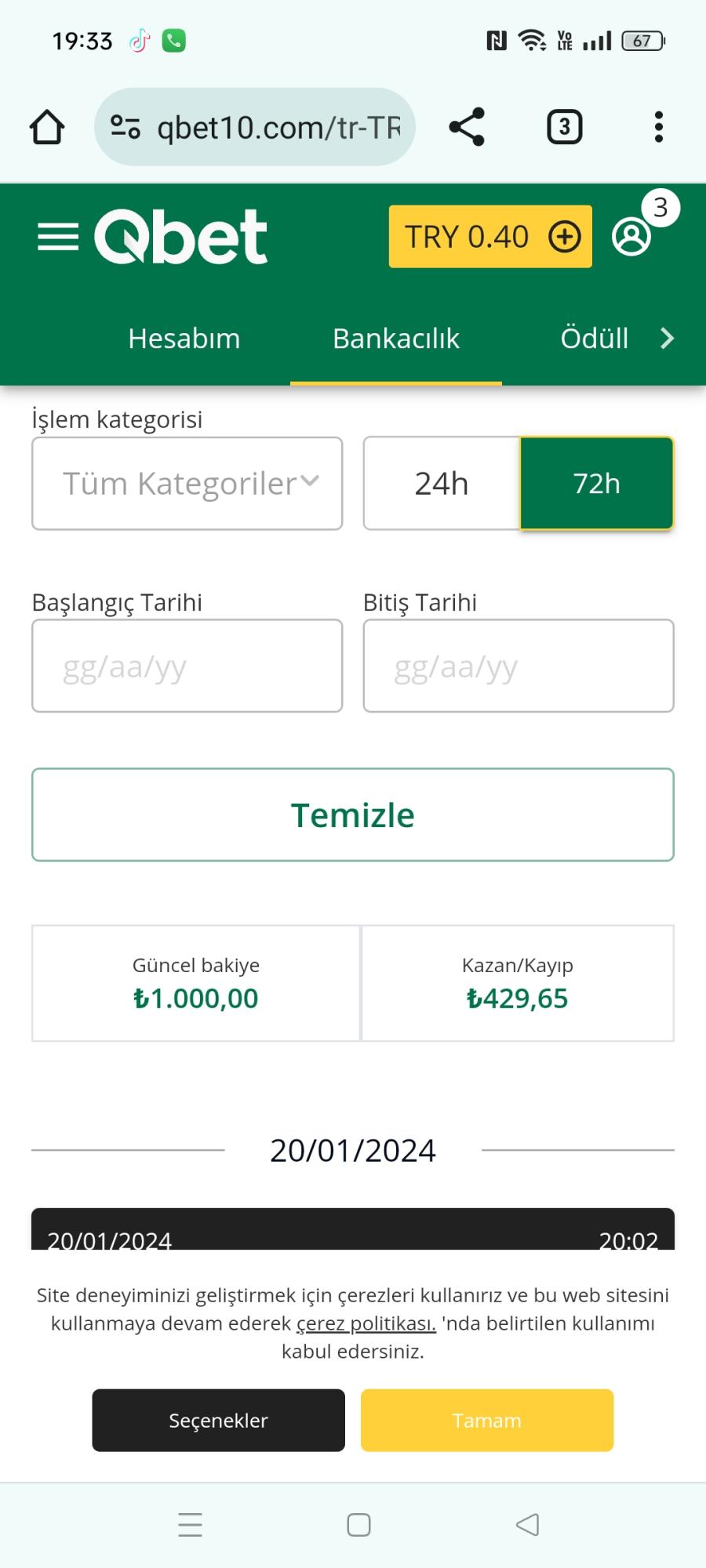Accept cookies with the Tamam button
Viewport: 706px width, 1568px height.
(486, 1420)
